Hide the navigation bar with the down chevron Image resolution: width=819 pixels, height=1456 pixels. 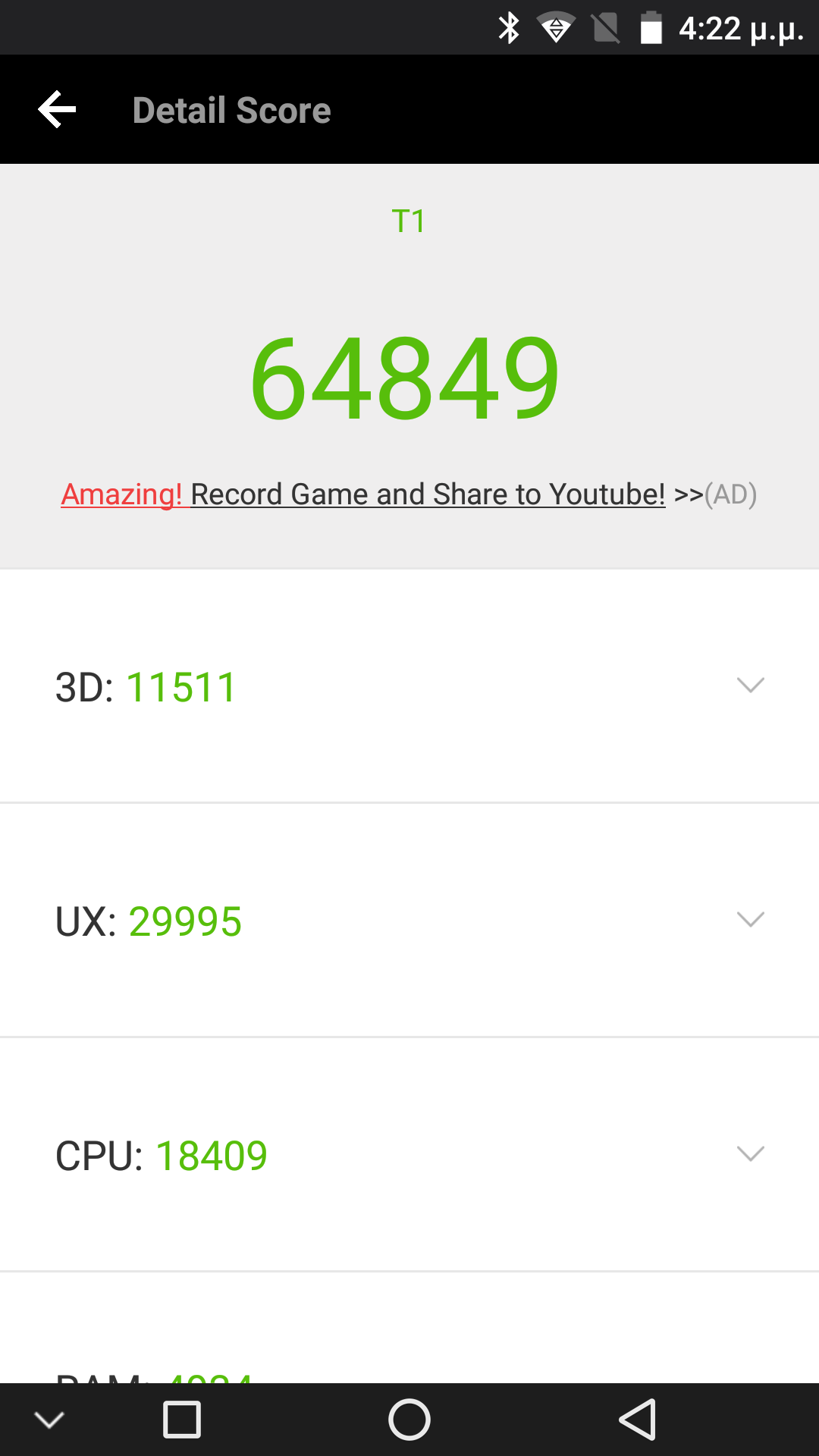[x=49, y=1420]
